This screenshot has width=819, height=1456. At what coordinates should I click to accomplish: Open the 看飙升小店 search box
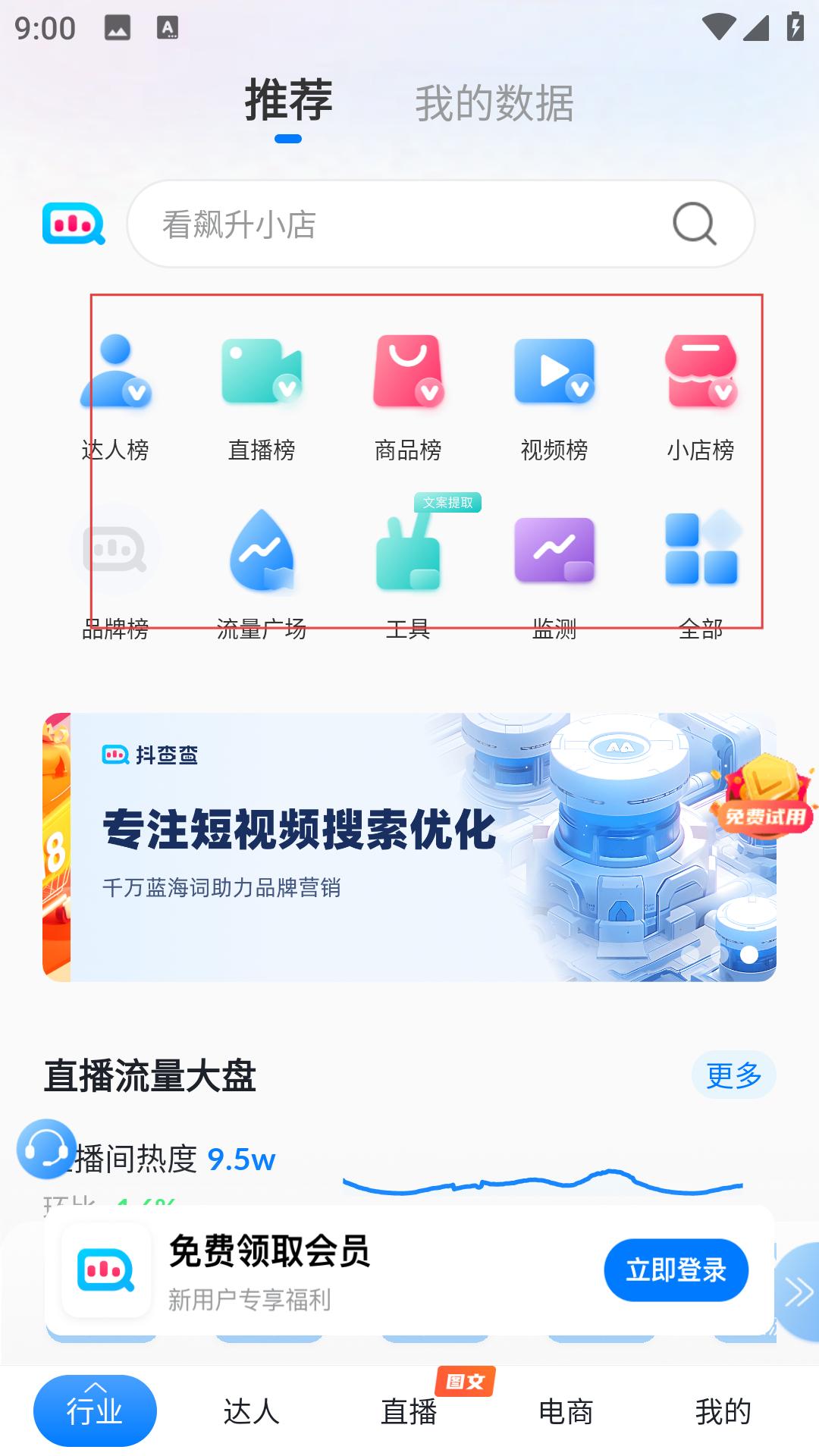click(x=441, y=224)
